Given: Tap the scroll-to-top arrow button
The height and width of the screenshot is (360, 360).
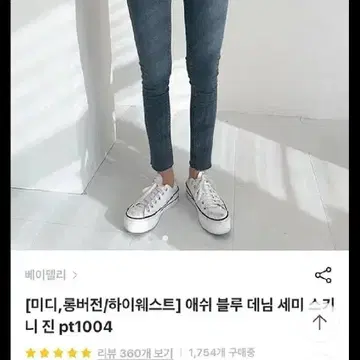Looking at the screenshot, I should tap(320, 321).
